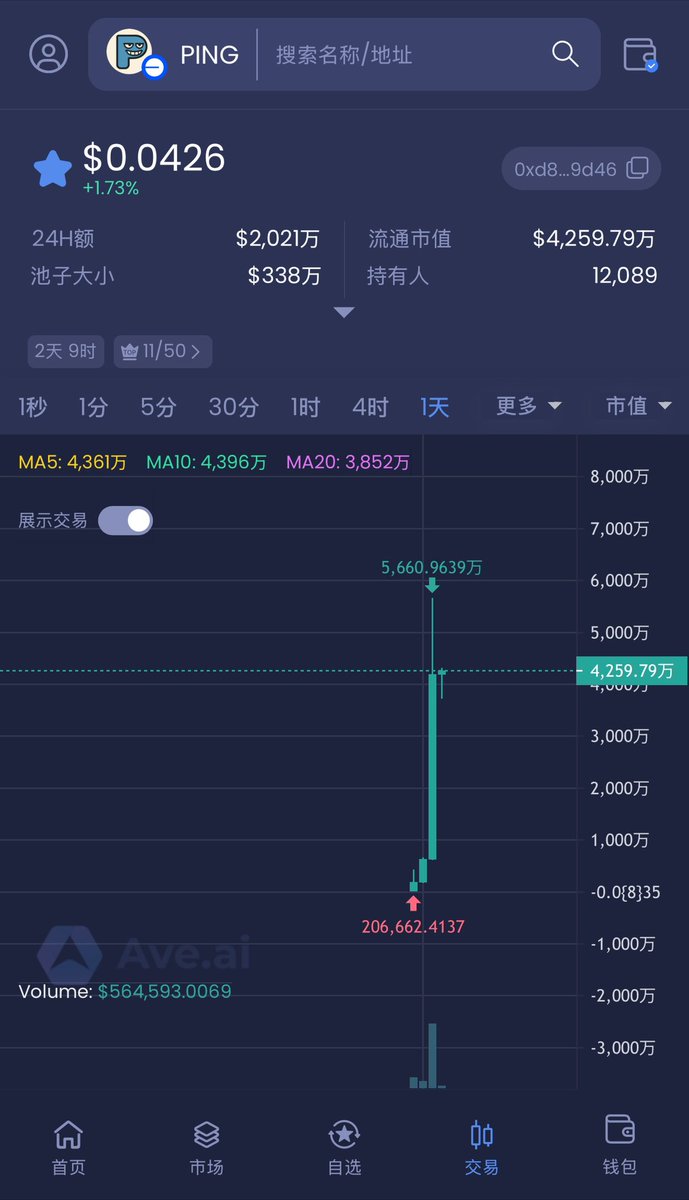Choose the 4时 timeframe
The height and width of the screenshot is (1200, 689).
coord(370,407)
